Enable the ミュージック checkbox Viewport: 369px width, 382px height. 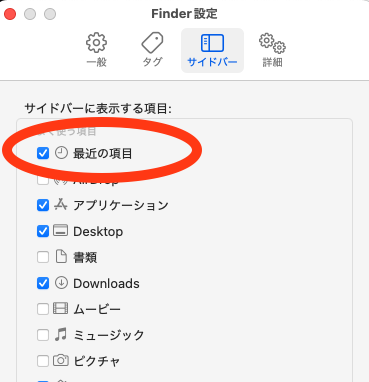click(43, 335)
